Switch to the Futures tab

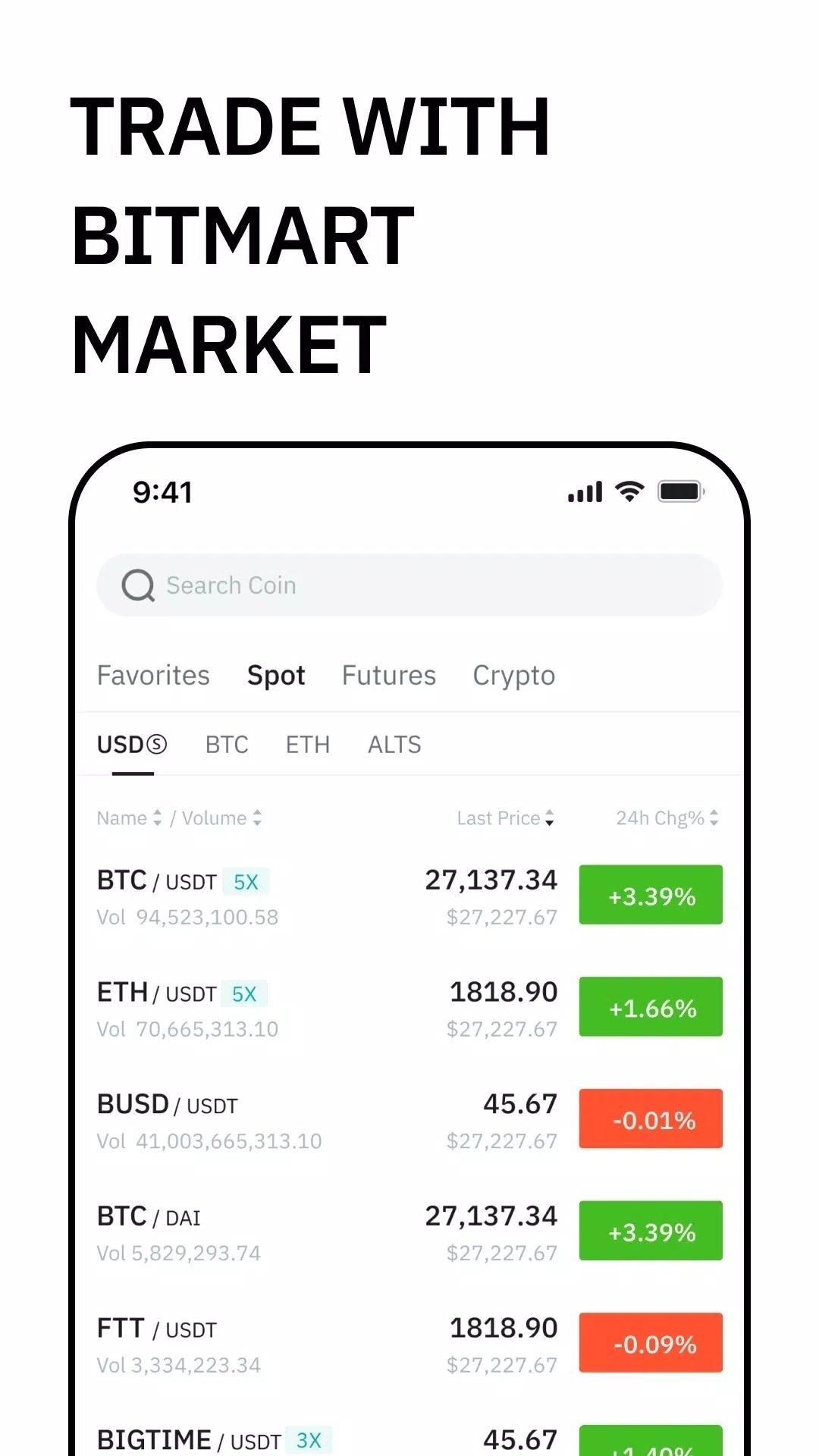click(388, 675)
